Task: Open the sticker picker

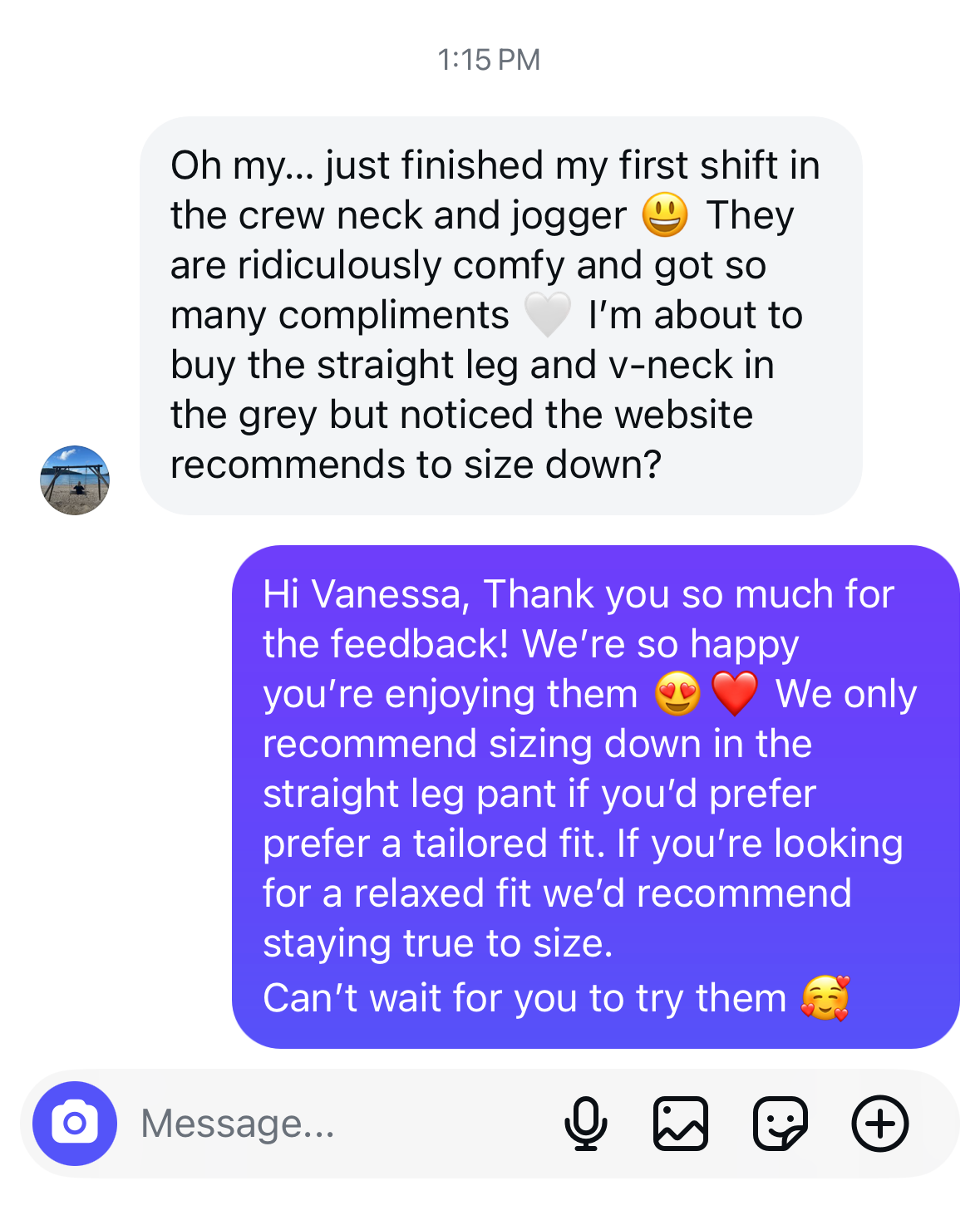Action: point(780,1124)
